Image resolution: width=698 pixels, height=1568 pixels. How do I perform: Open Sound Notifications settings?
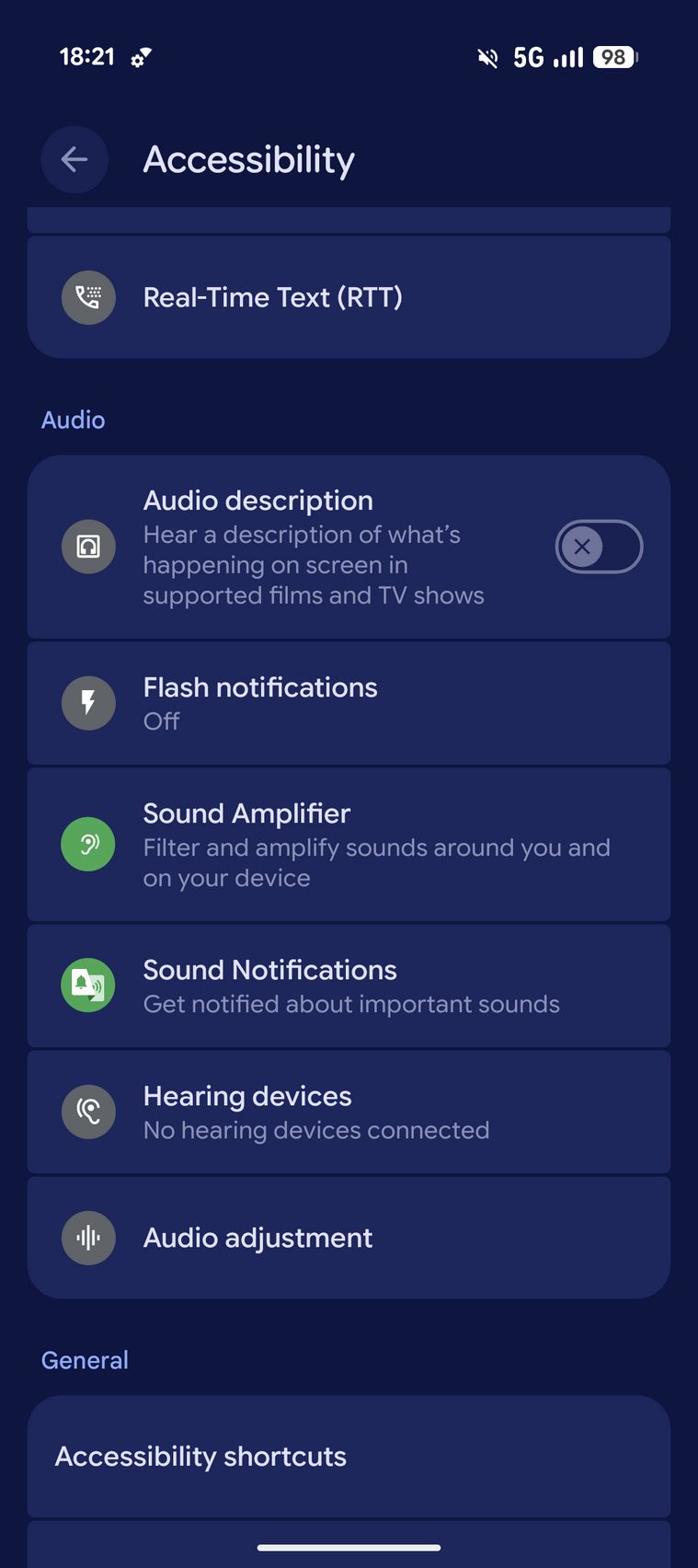(x=348, y=986)
